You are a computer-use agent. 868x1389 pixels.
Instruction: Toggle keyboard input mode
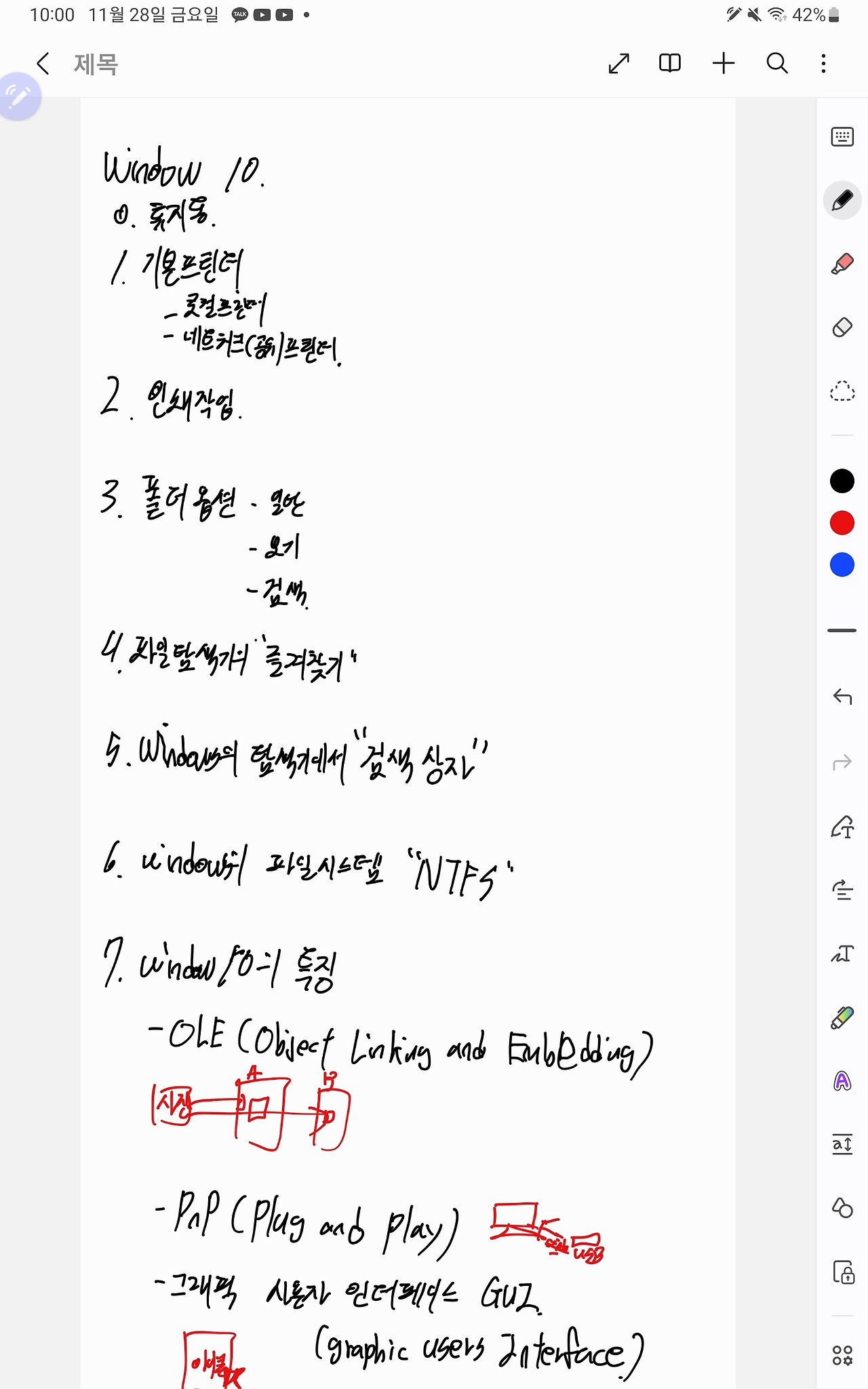click(x=842, y=134)
